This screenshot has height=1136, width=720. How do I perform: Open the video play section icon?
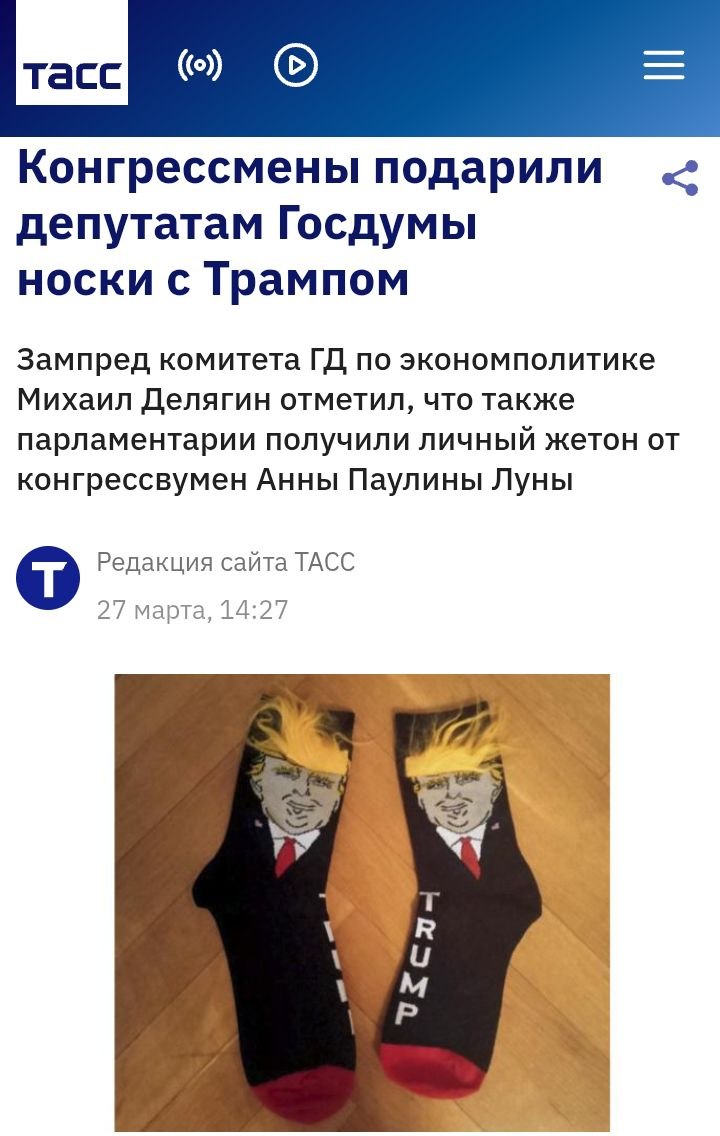click(296, 66)
